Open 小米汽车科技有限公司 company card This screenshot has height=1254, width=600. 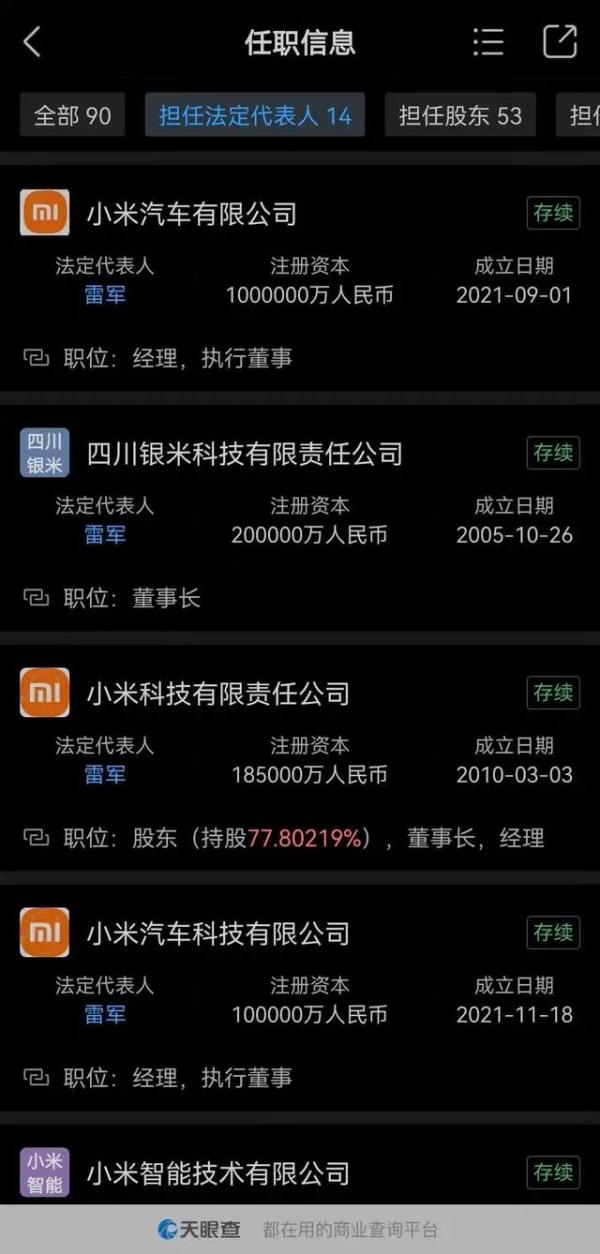click(x=218, y=933)
